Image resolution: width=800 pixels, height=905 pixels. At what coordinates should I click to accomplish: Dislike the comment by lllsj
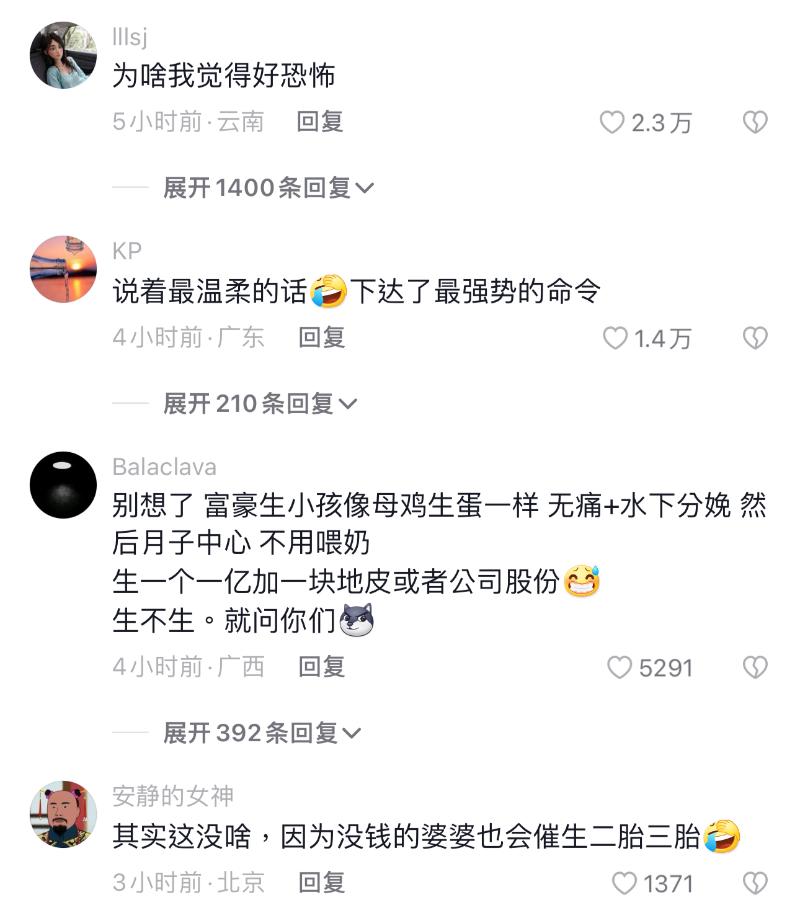(x=755, y=123)
